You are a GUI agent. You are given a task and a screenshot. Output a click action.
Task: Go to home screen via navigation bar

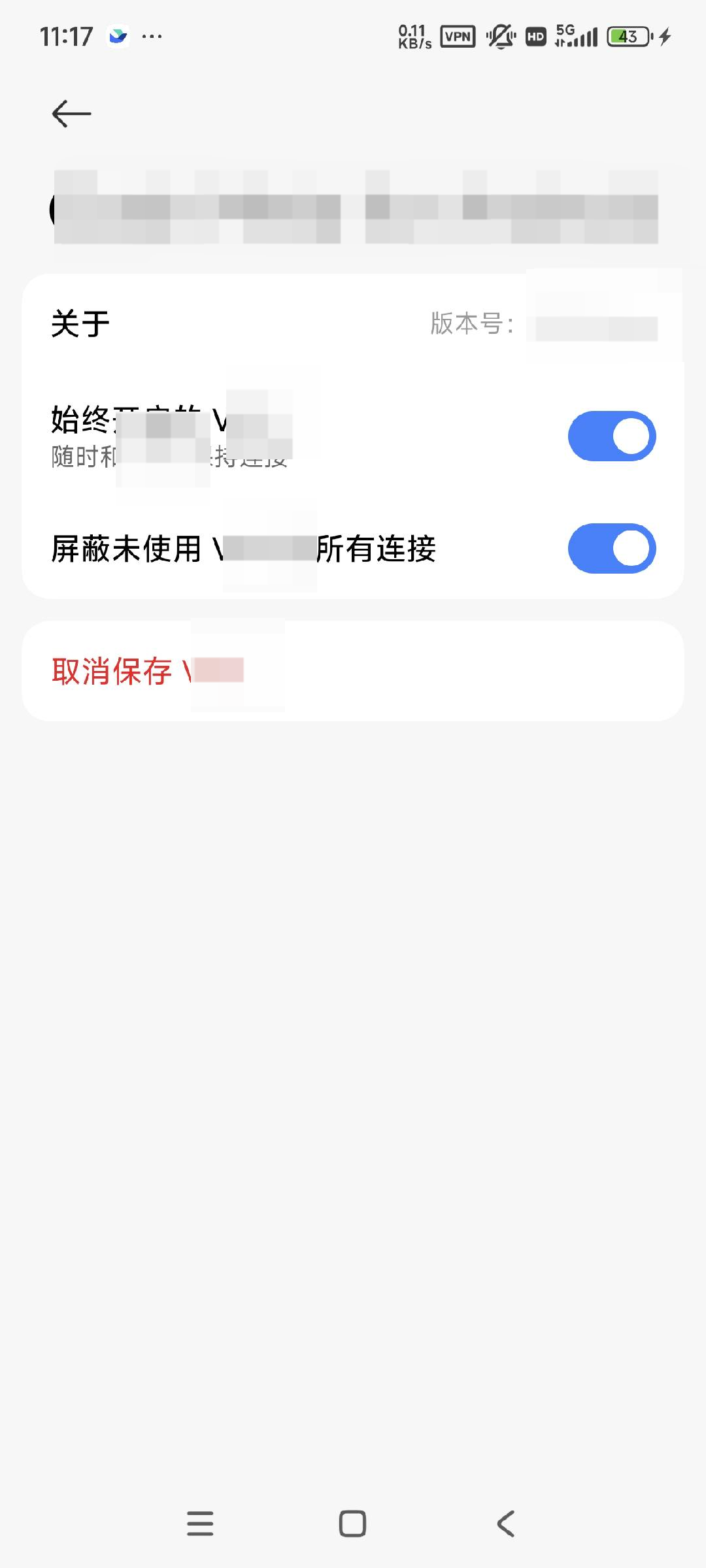[352, 1524]
